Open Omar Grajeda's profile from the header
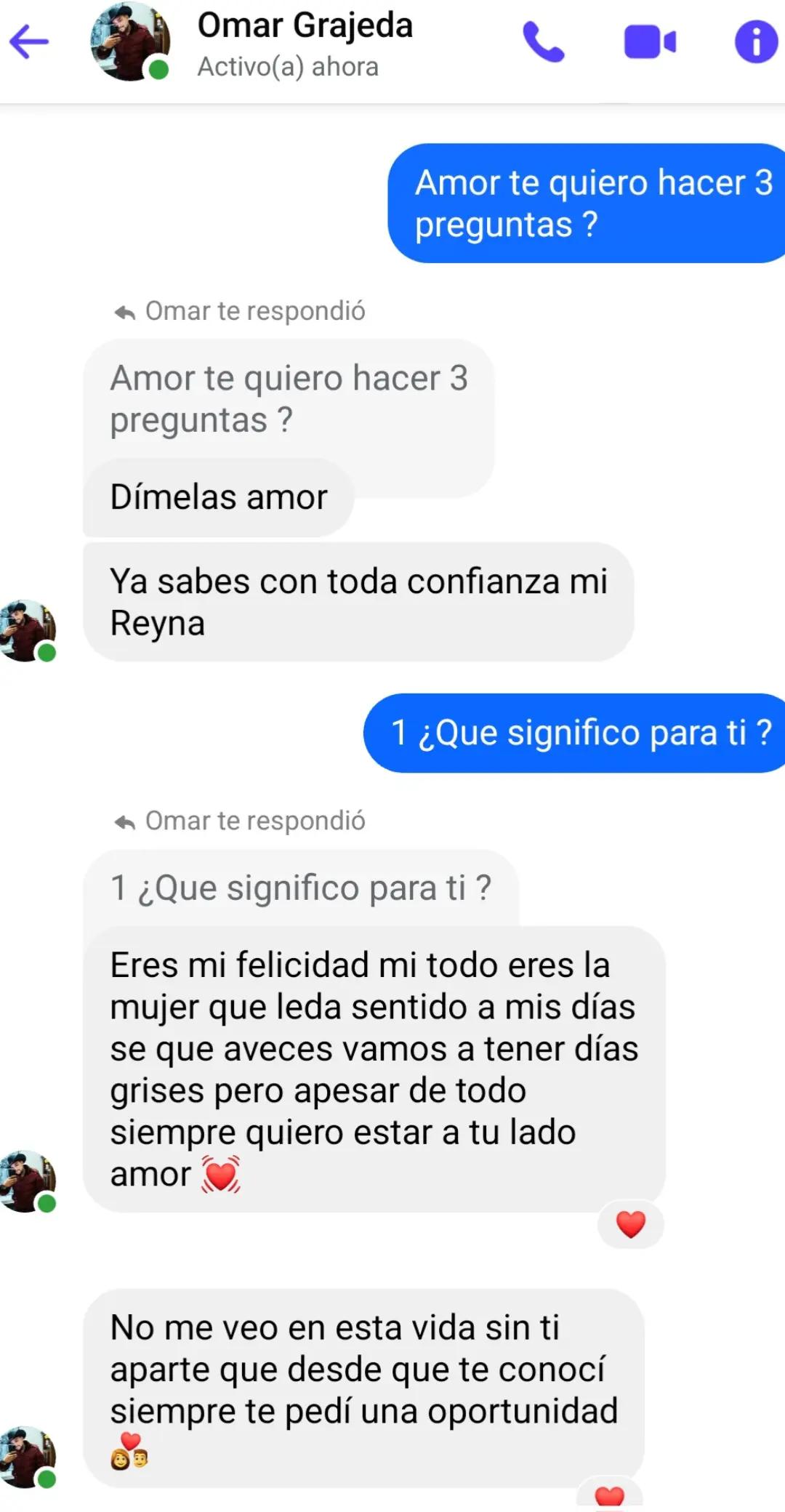This screenshot has height=1512, width=785. (x=305, y=25)
